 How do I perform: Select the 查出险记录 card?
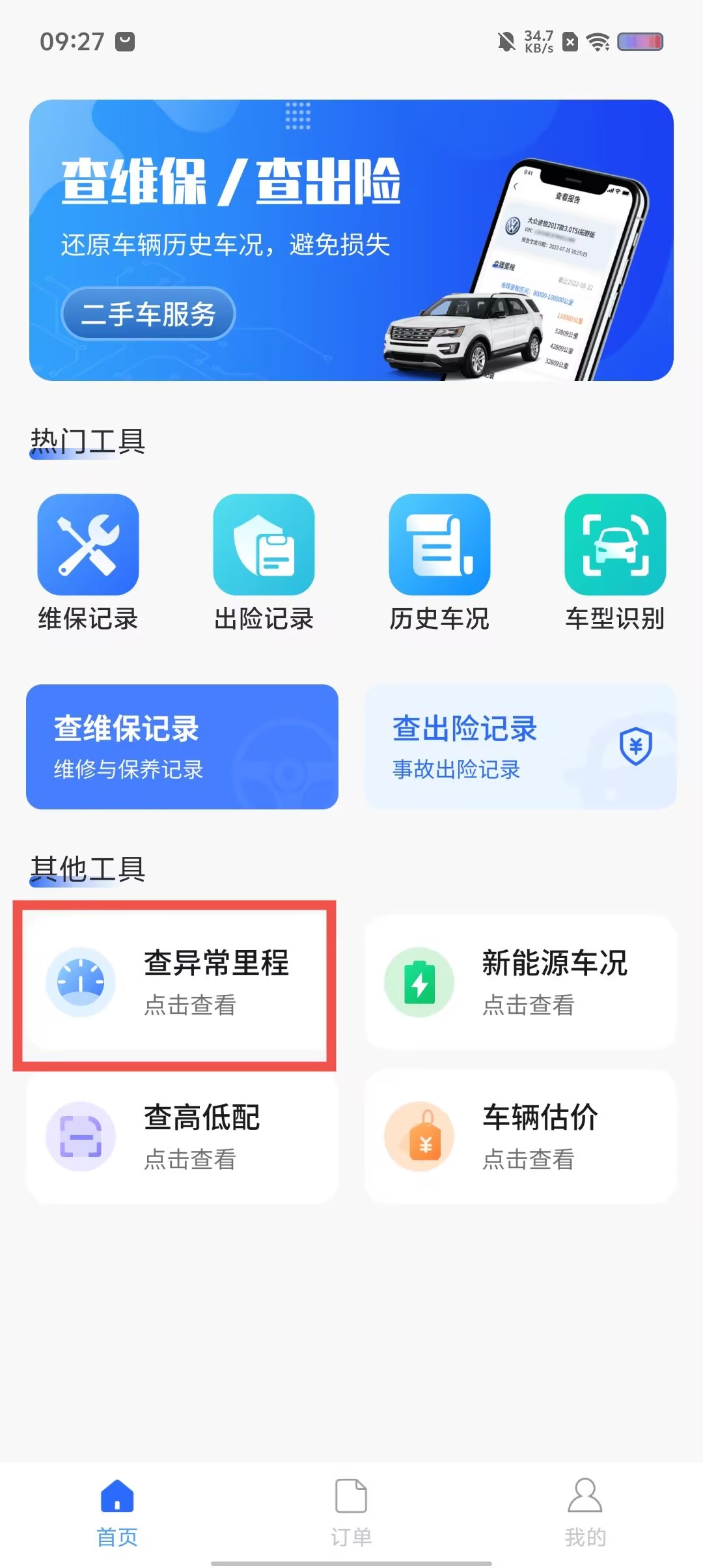pyautogui.click(x=521, y=746)
